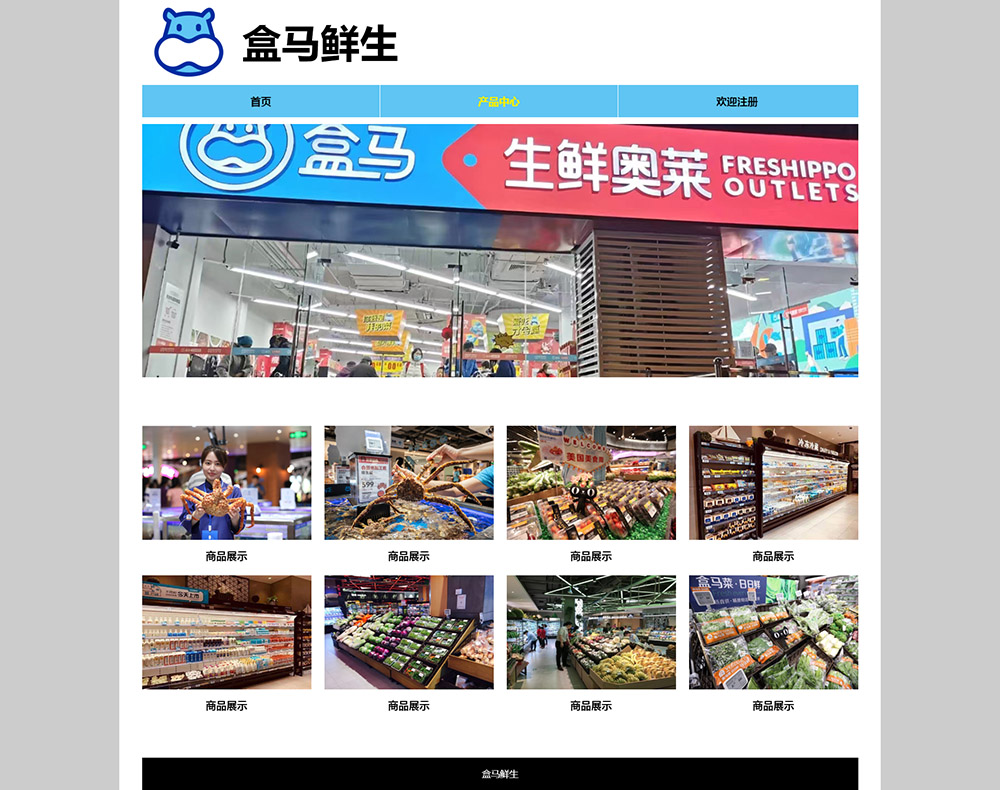Open the king crab seafood tank tile
Image resolution: width=1000 pixels, height=790 pixels.
click(x=408, y=483)
